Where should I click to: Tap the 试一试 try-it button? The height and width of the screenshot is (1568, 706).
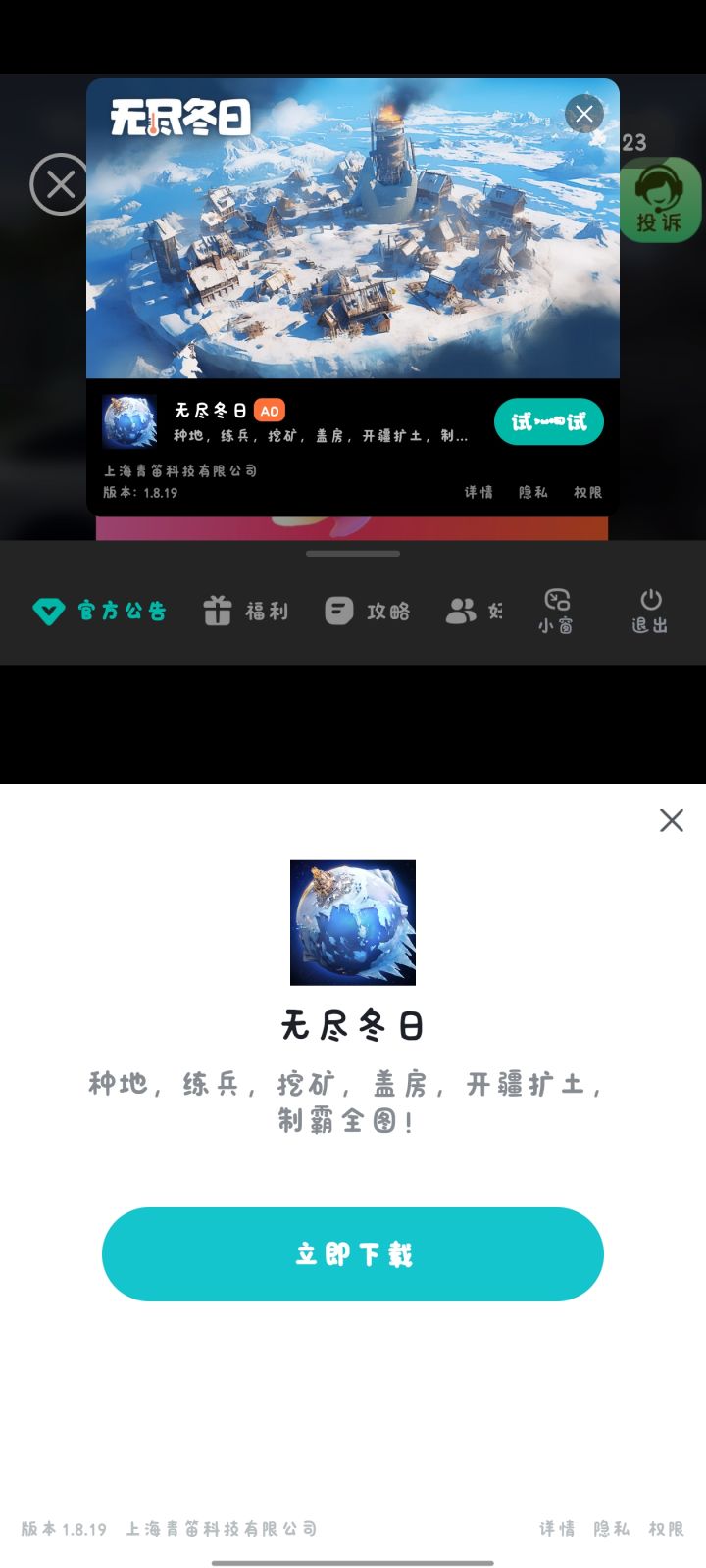(x=549, y=422)
